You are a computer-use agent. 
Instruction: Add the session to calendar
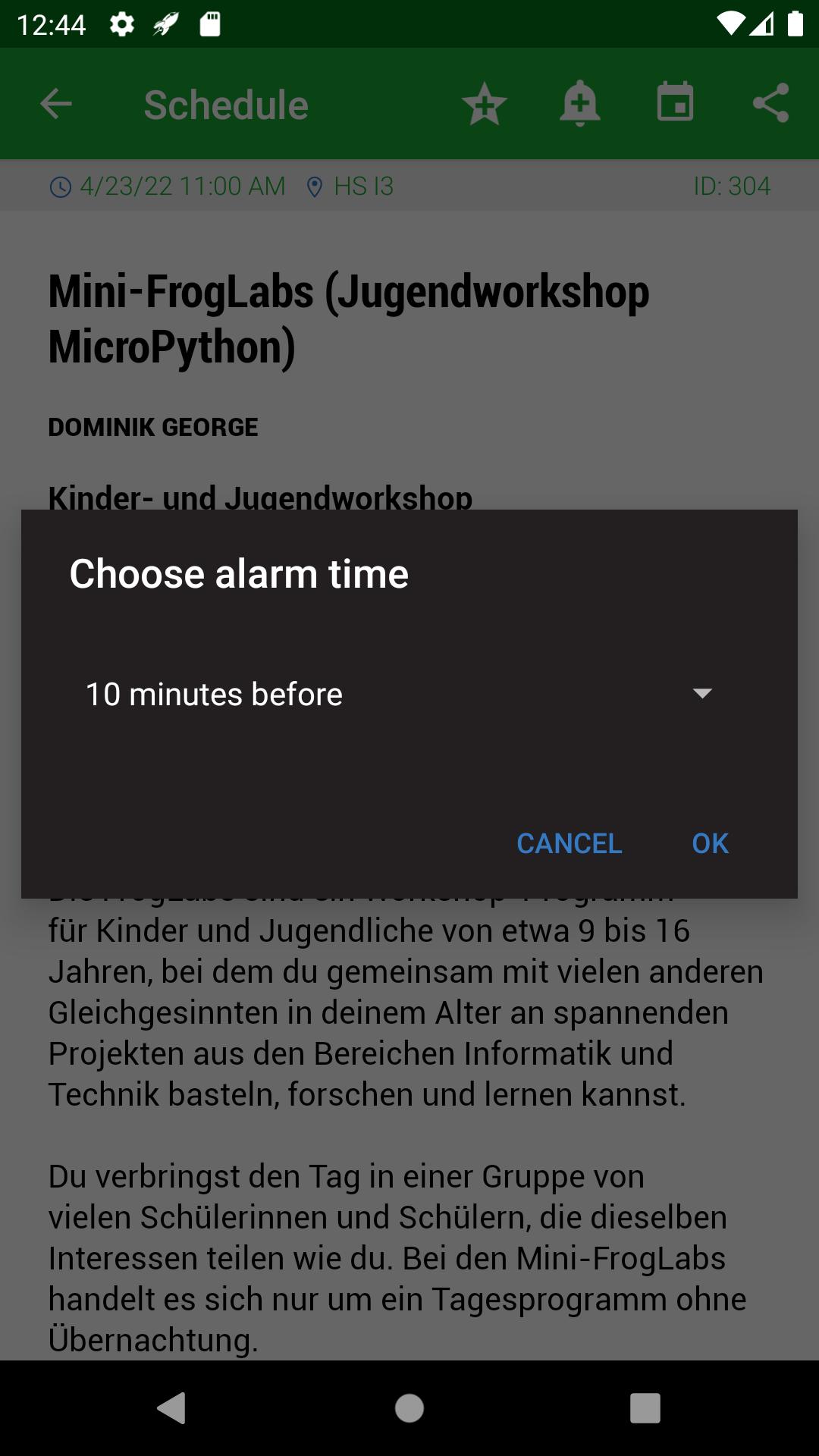(675, 104)
